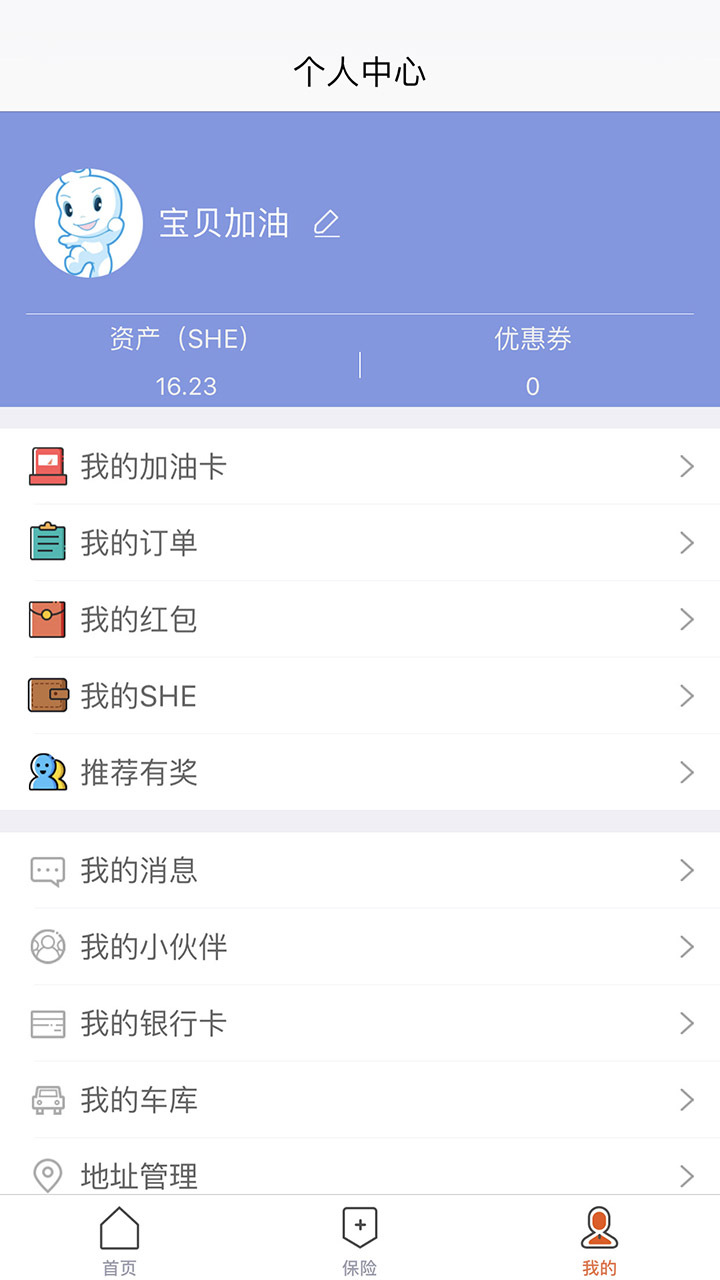Tap the profile avatar picture
The width and height of the screenshot is (720, 1280).
point(89,223)
